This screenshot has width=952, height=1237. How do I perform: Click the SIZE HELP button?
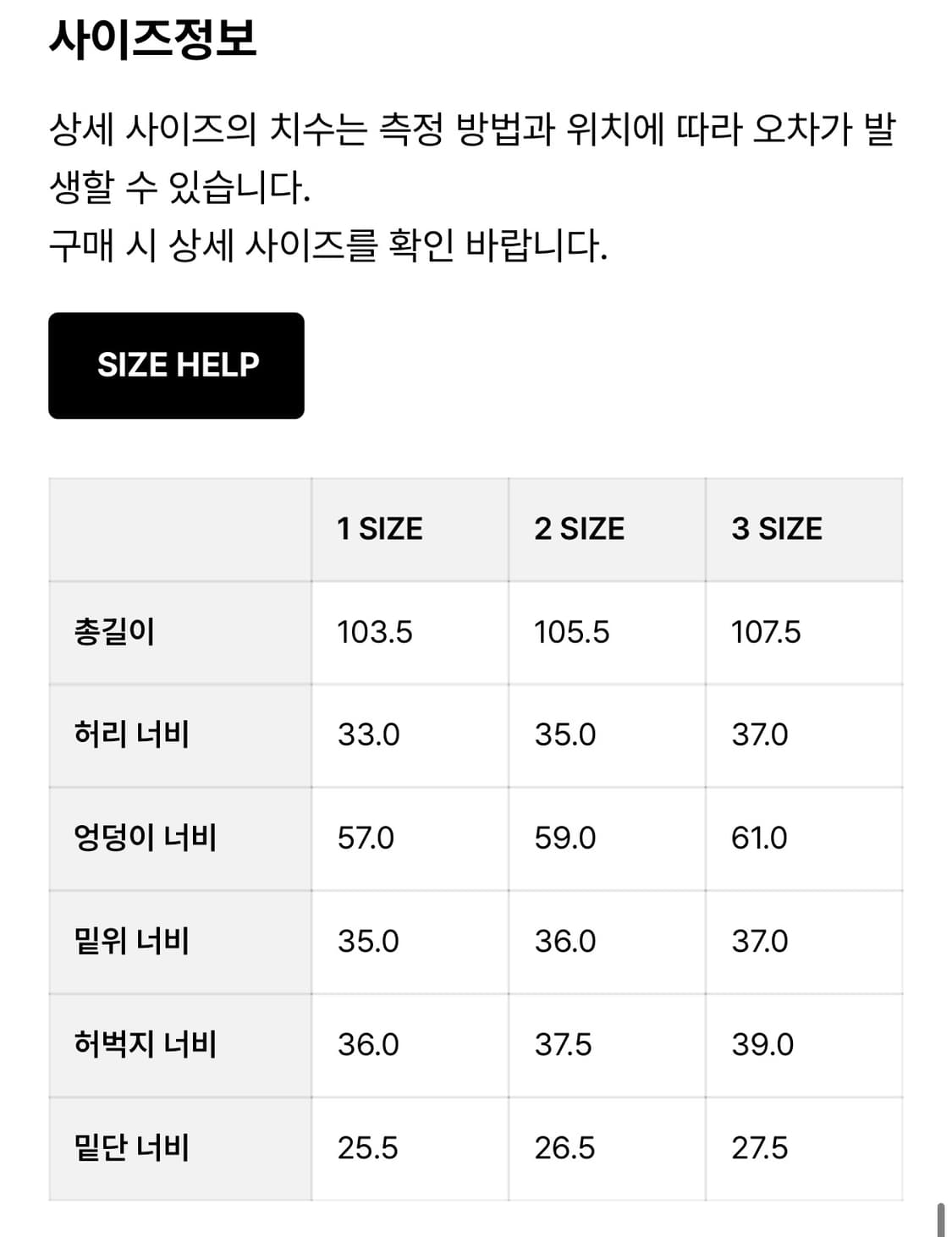tap(177, 365)
